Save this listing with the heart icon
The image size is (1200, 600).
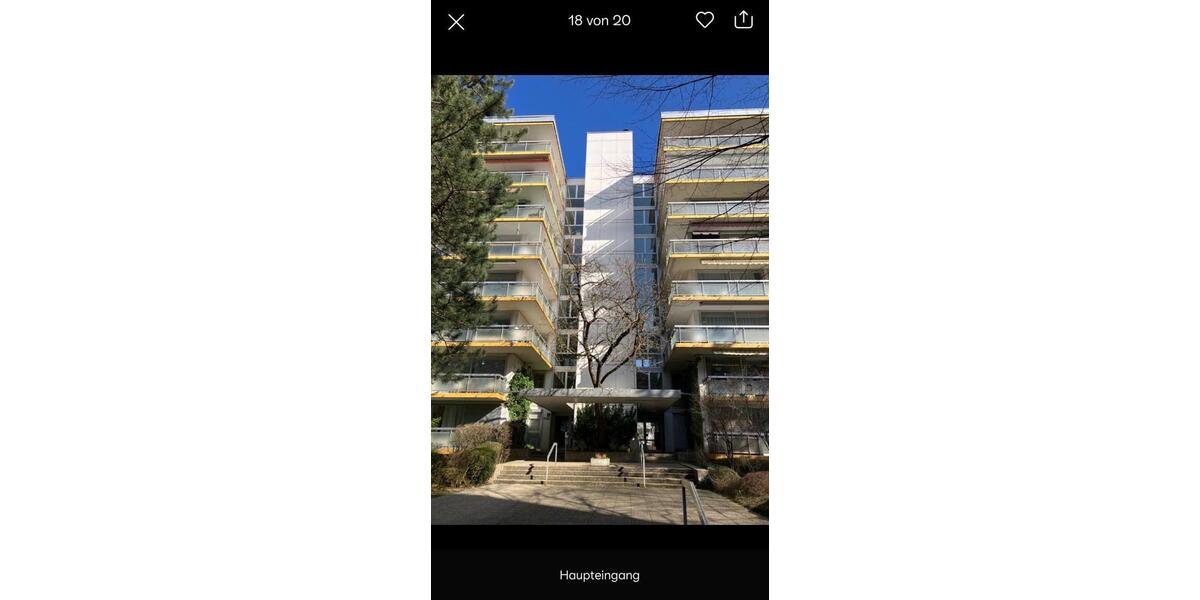point(705,20)
